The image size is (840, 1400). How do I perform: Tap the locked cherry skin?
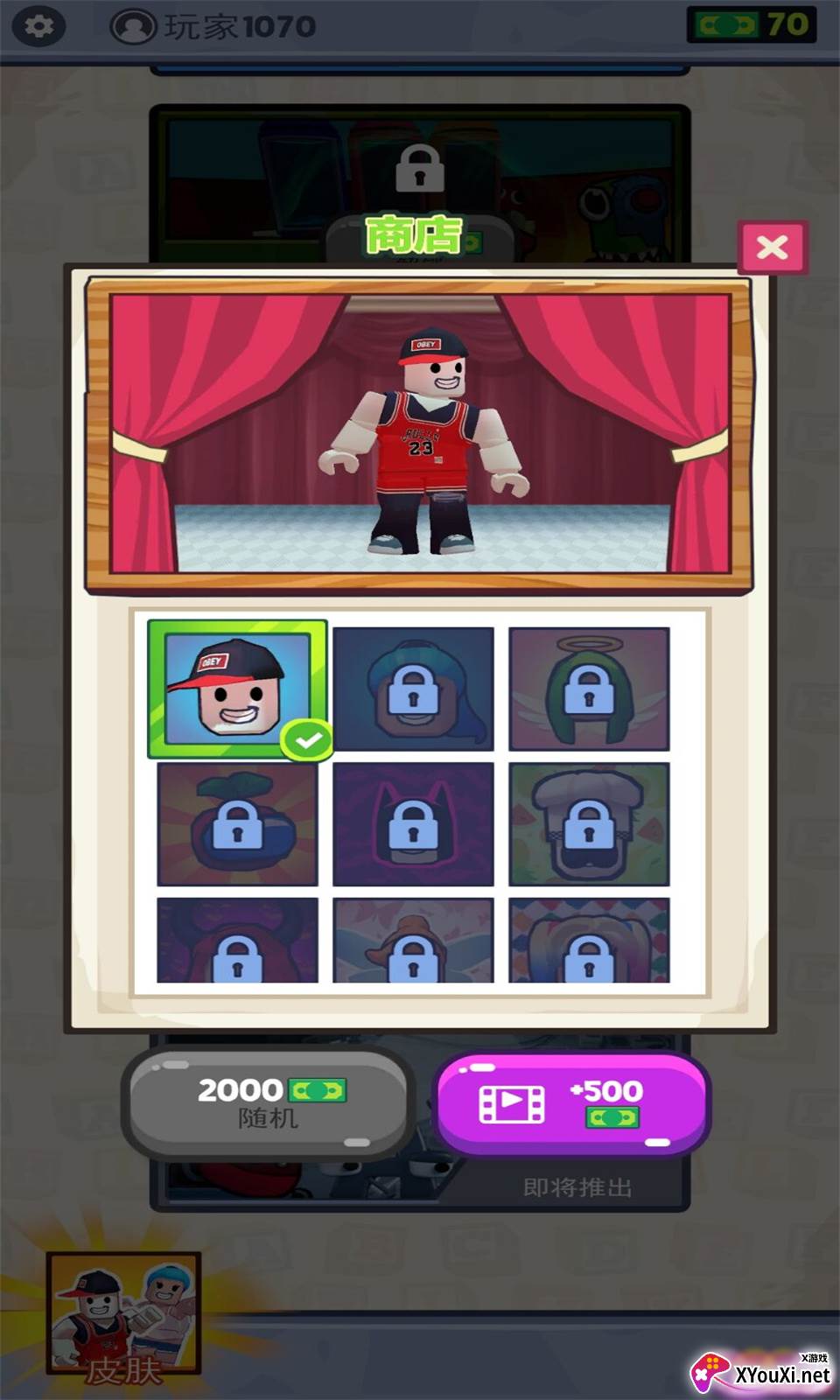[x=237, y=824]
